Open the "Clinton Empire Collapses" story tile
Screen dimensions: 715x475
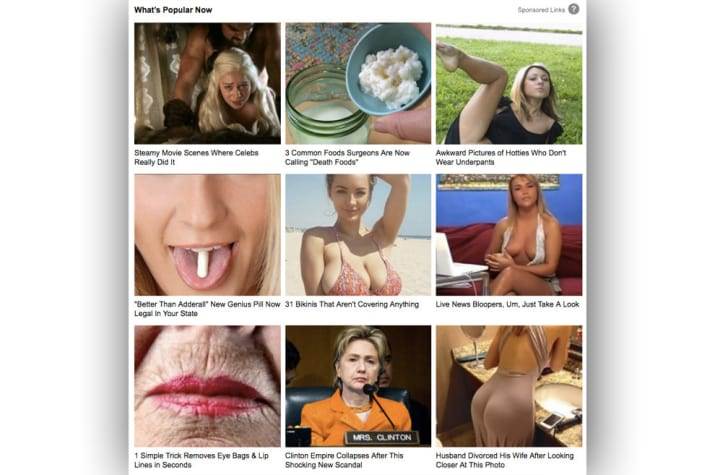[358, 385]
